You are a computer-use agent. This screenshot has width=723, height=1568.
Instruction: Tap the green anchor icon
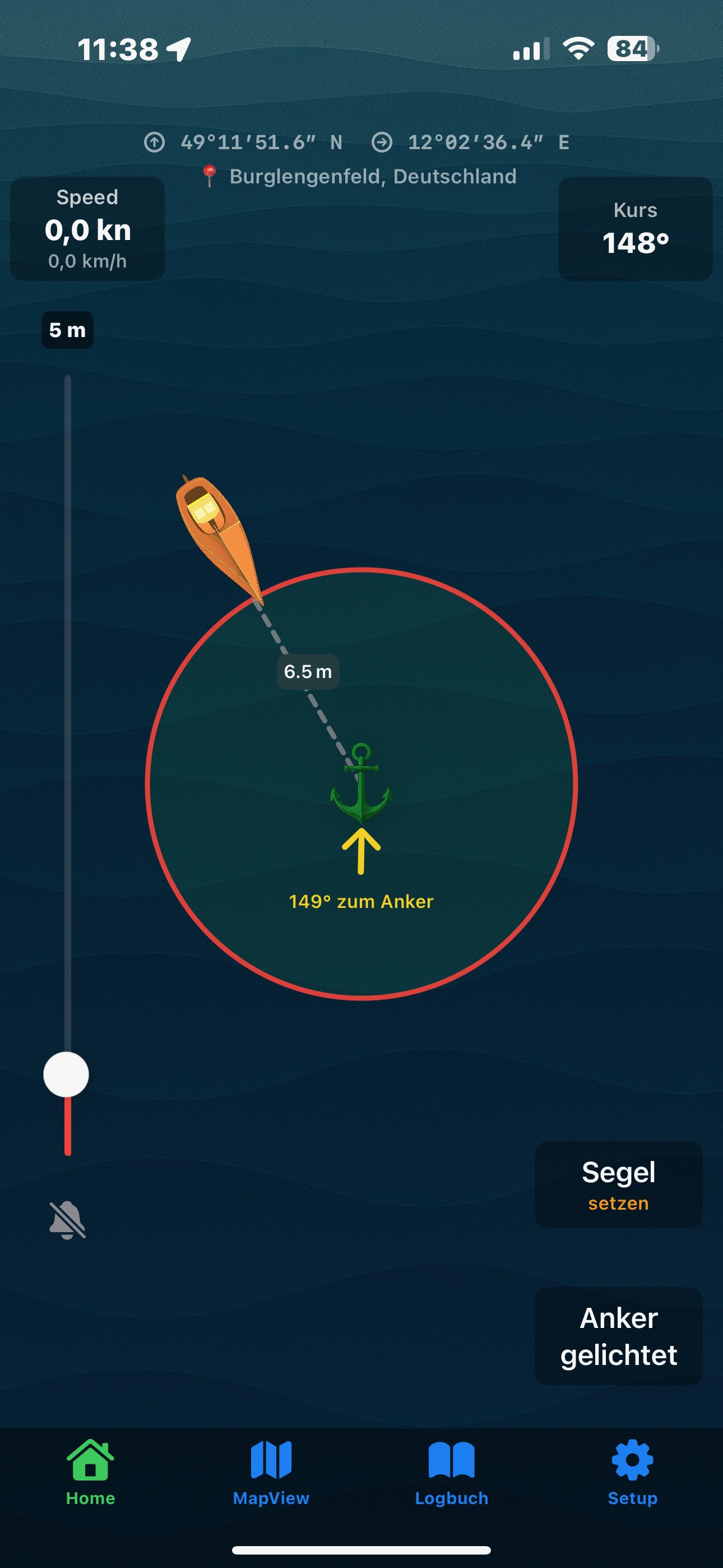pyautogui.click(x=361, y=785)
